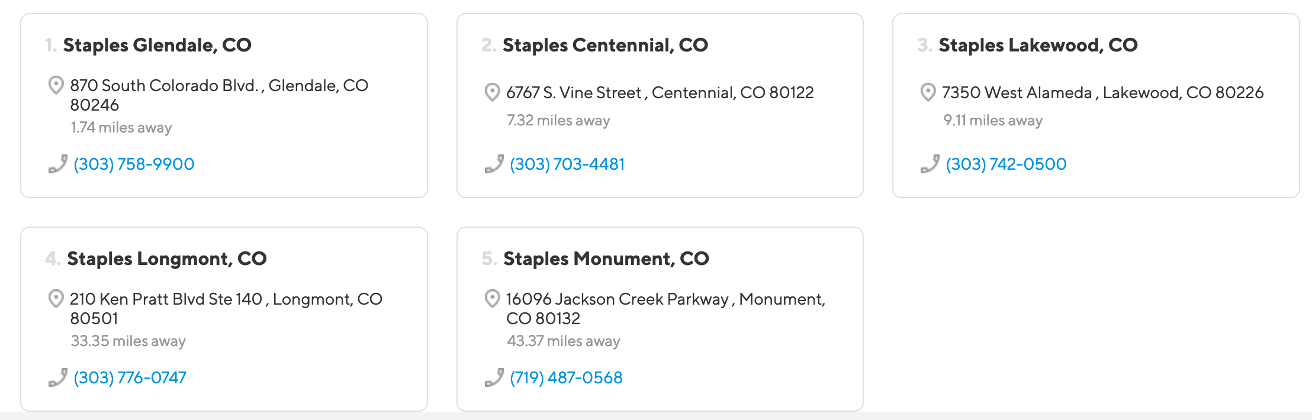Image resolution: width=1312 pixels, height=420 pixels.
Task: Call Monument store at (719) 487-0568
Action: (x=566, y=378)
